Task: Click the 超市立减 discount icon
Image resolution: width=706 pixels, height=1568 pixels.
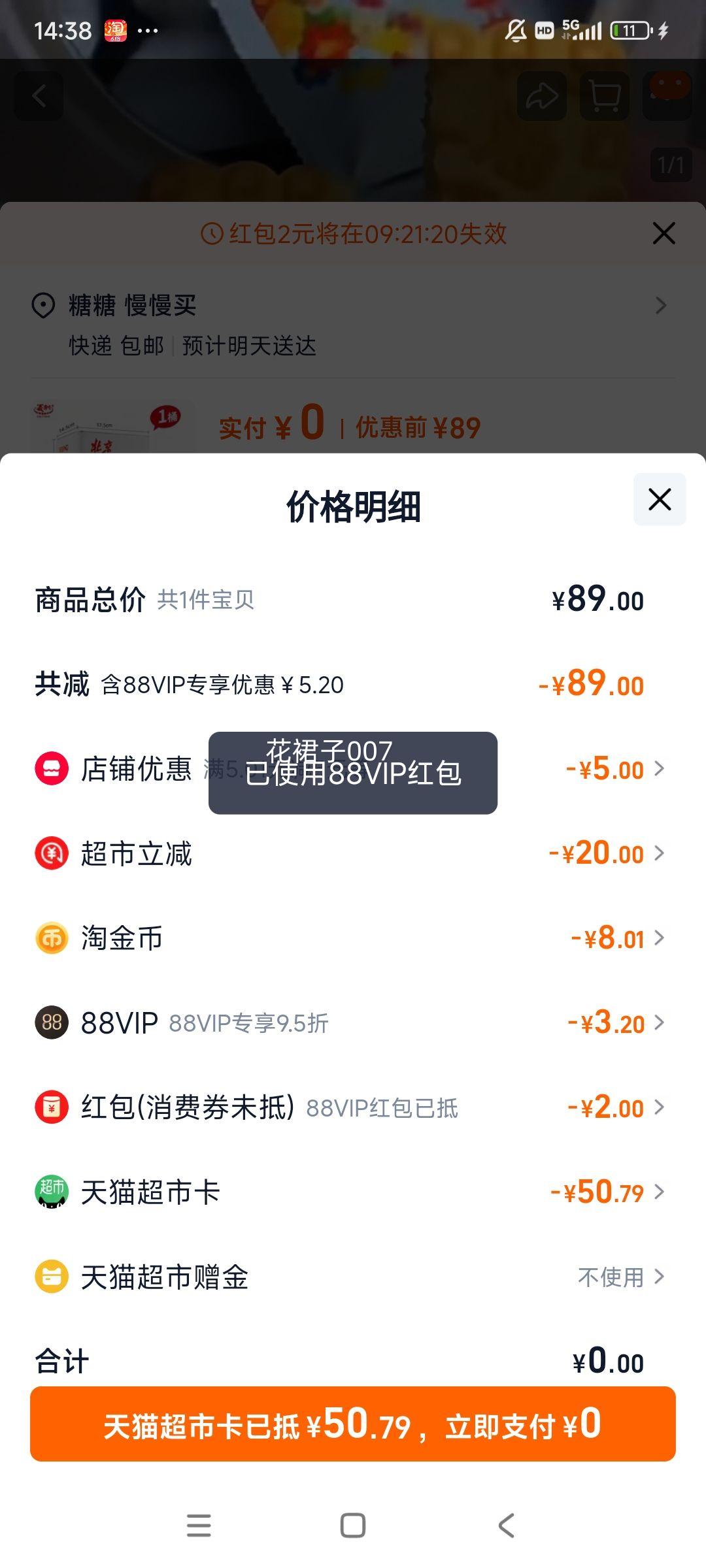Action: (50, 853)
